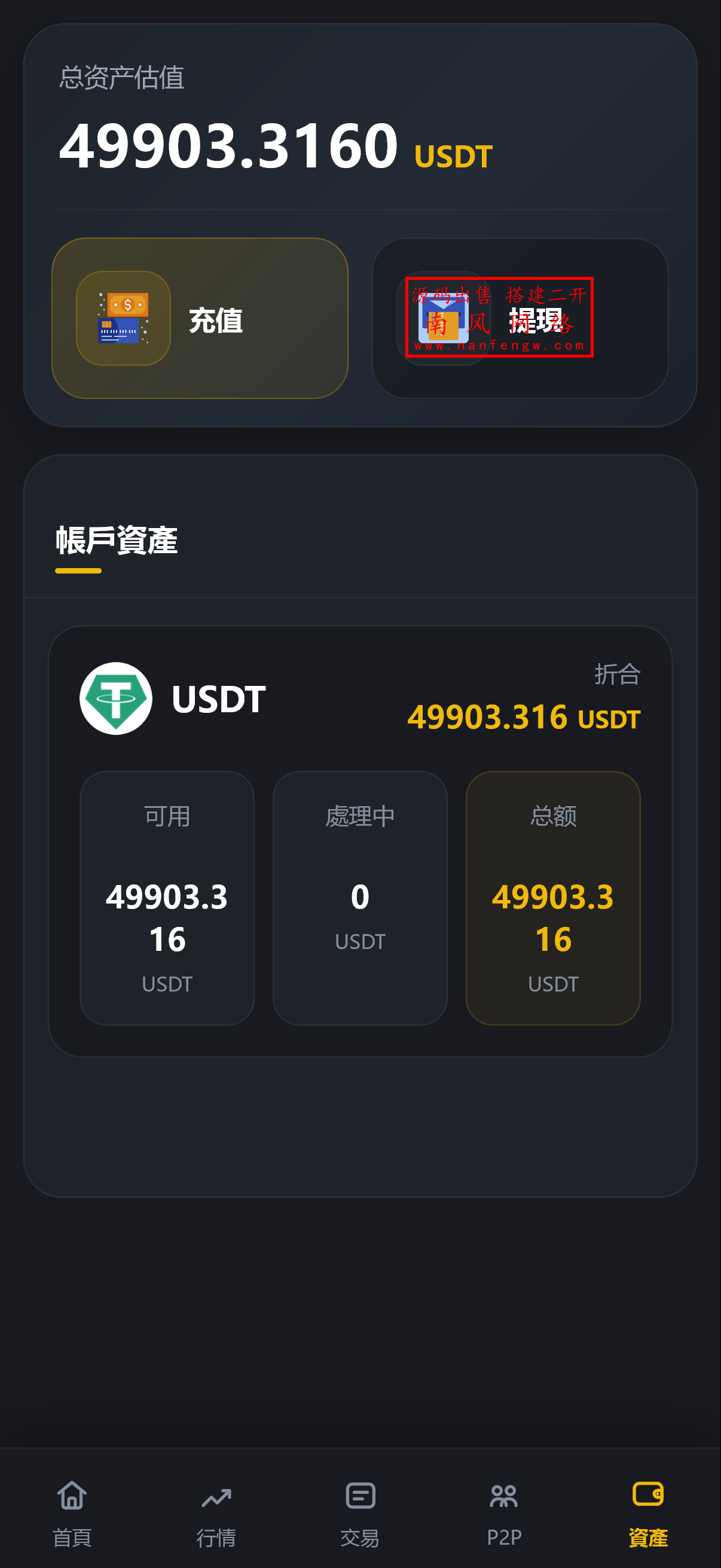Tap the total asset value 49903.3160
The image size is (721, 1568).
point(228,146)
